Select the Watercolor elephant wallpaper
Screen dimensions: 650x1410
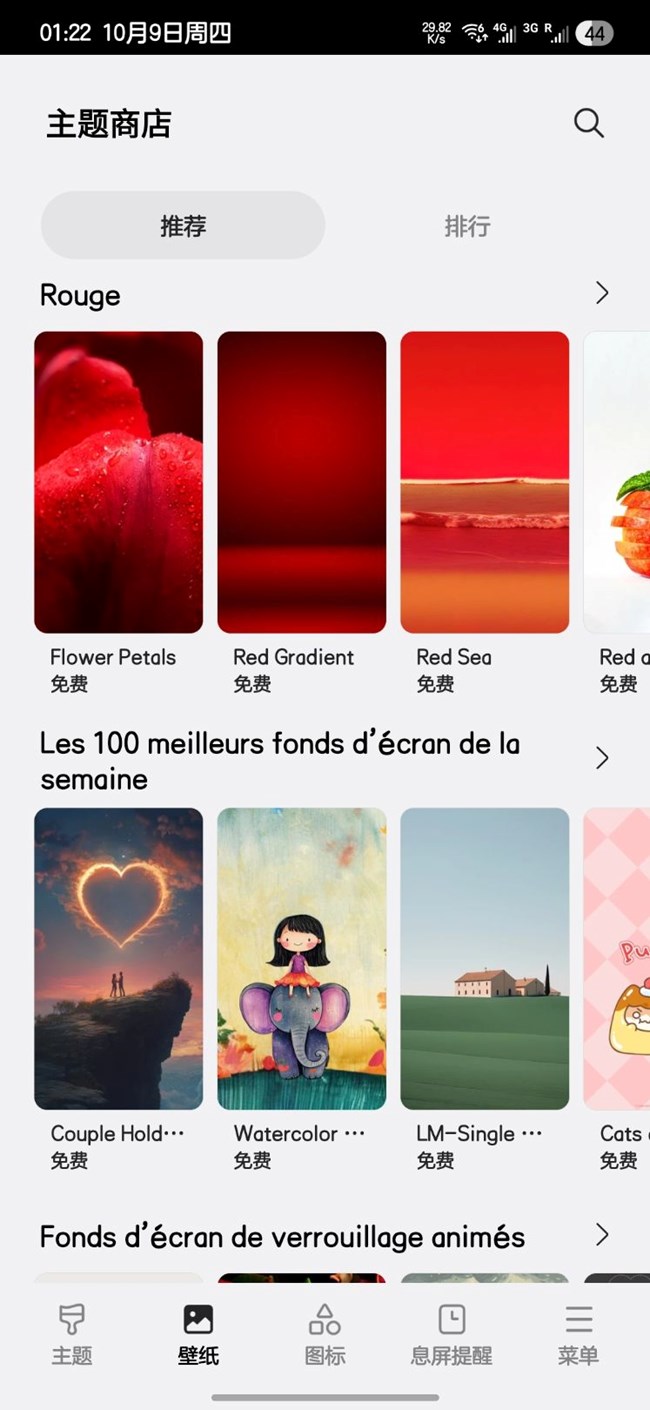point(301,958)
